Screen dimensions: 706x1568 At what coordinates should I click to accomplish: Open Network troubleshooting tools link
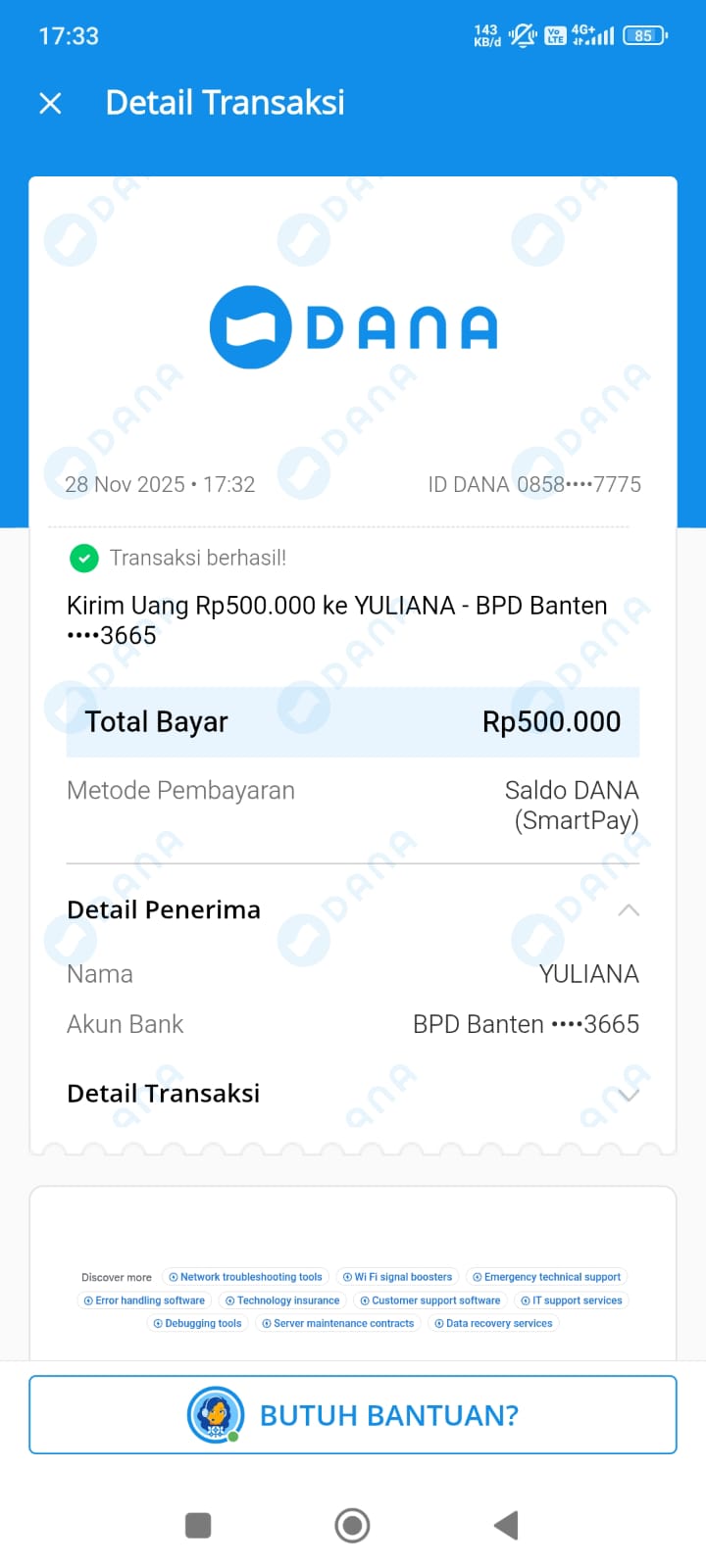[245, 1277]
